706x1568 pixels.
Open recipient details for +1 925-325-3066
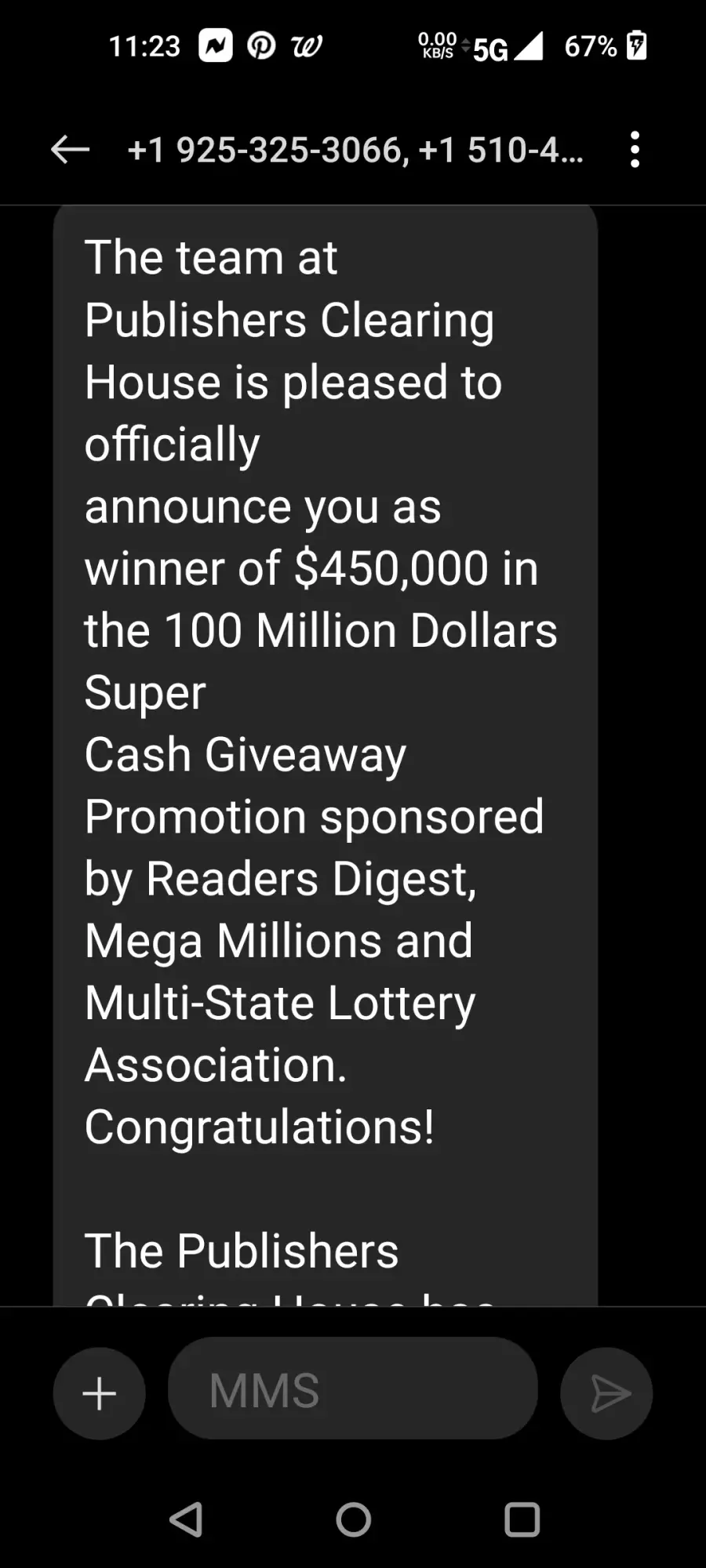355,149
